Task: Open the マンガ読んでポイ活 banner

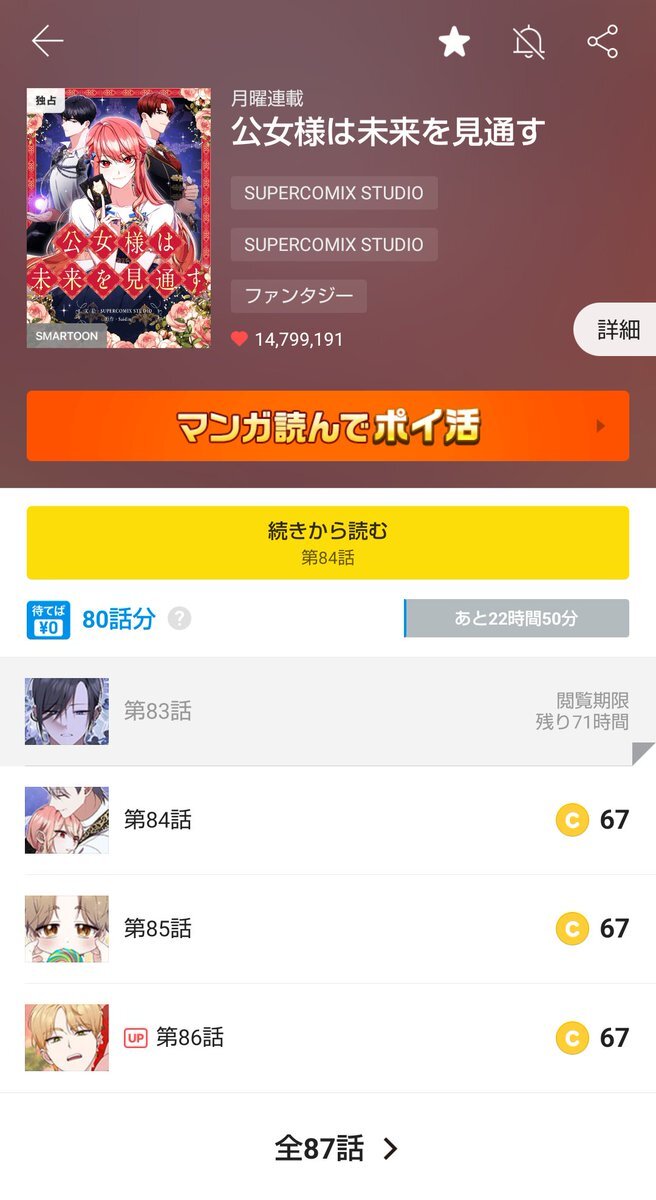Action: (x=328, y=426)
